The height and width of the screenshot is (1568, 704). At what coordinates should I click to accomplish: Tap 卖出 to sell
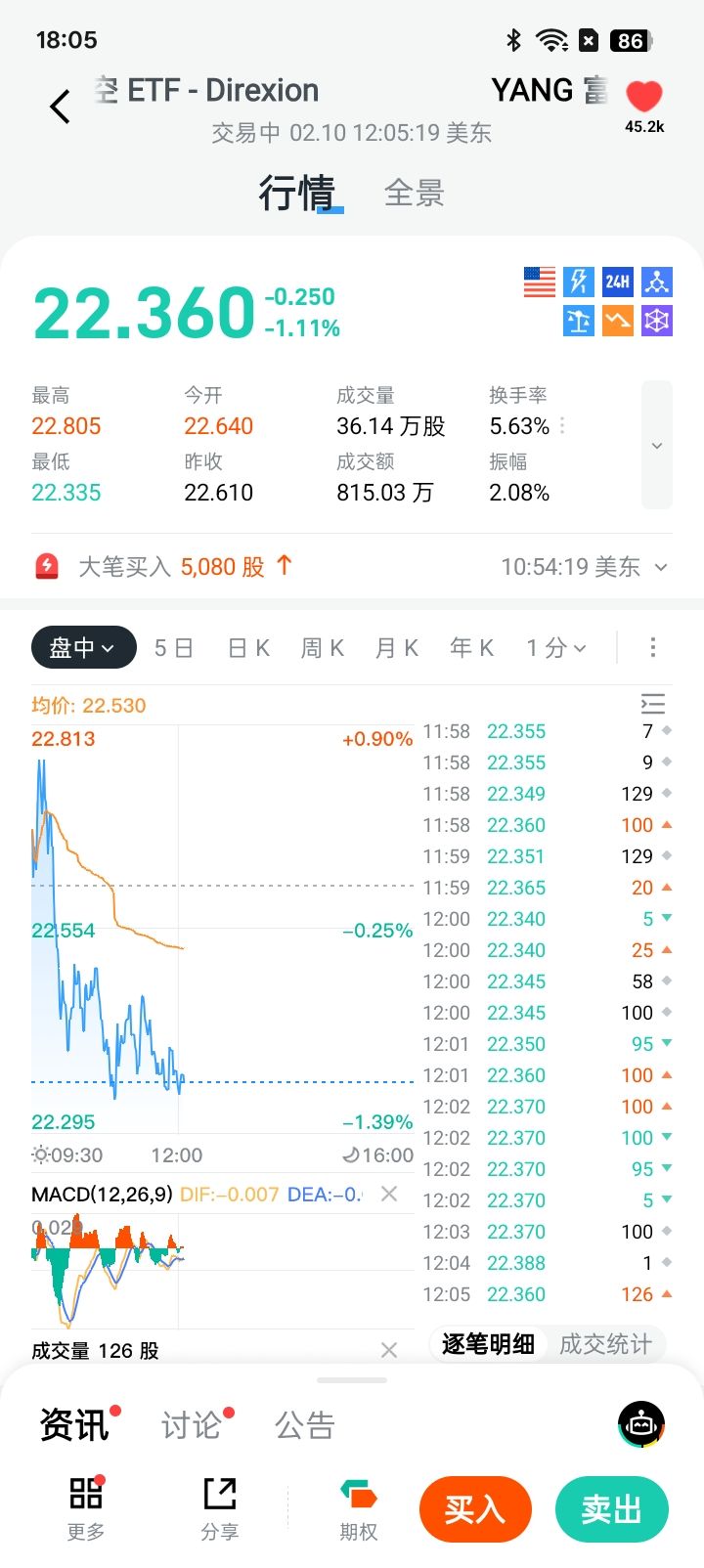coord(611,1509)
